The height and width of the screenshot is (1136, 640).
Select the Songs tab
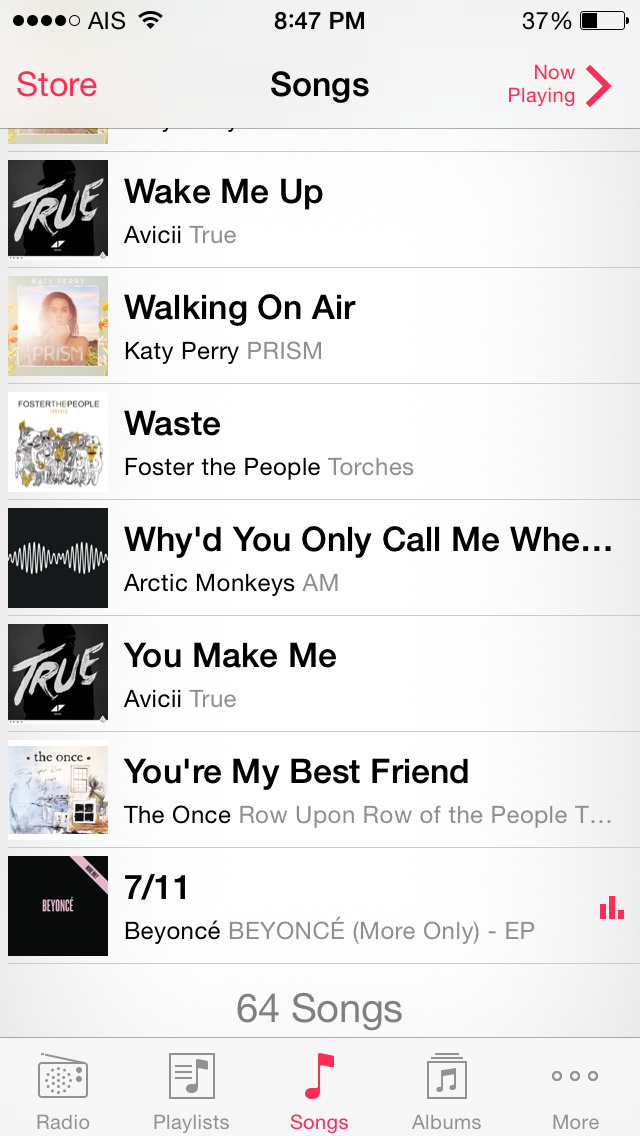[319, 1090]
